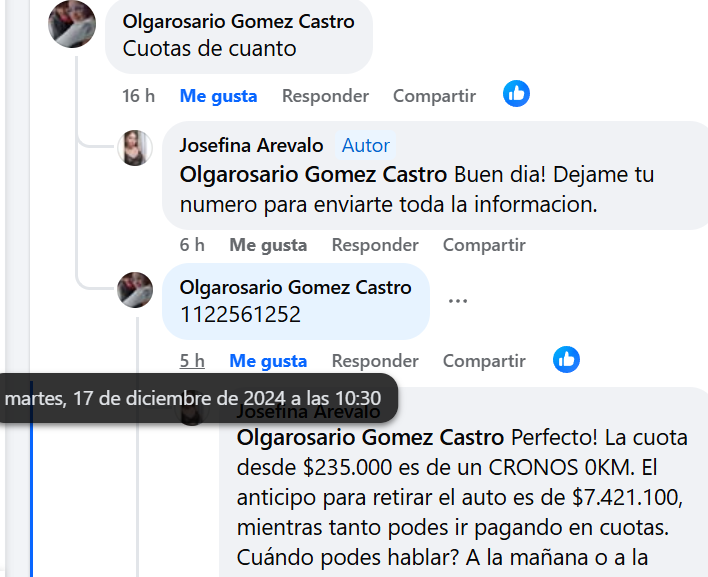Open options menu beside 1122561252 comment

[458, 301]
